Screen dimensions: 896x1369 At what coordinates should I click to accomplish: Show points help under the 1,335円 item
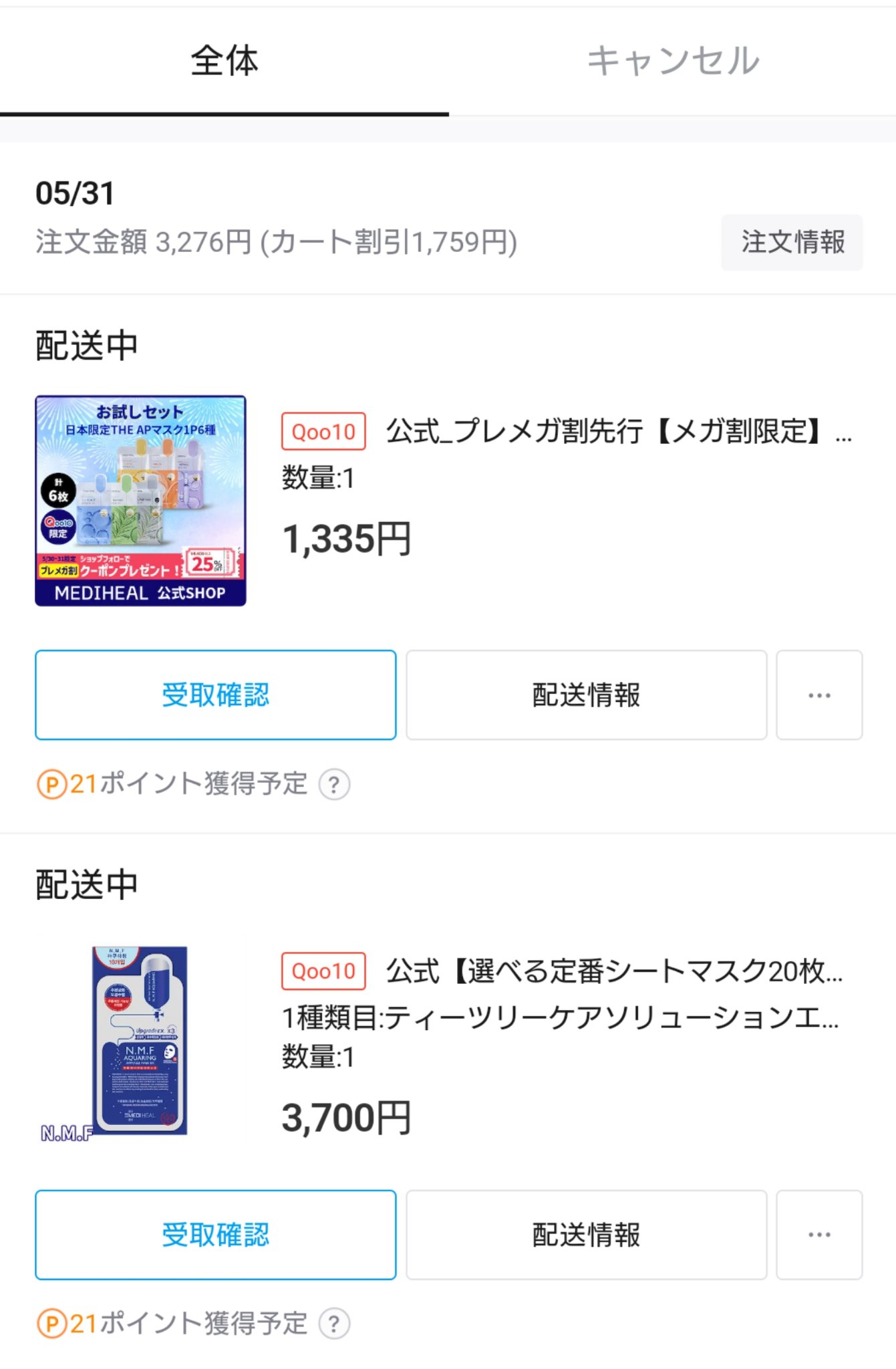[x=334, y=784]
